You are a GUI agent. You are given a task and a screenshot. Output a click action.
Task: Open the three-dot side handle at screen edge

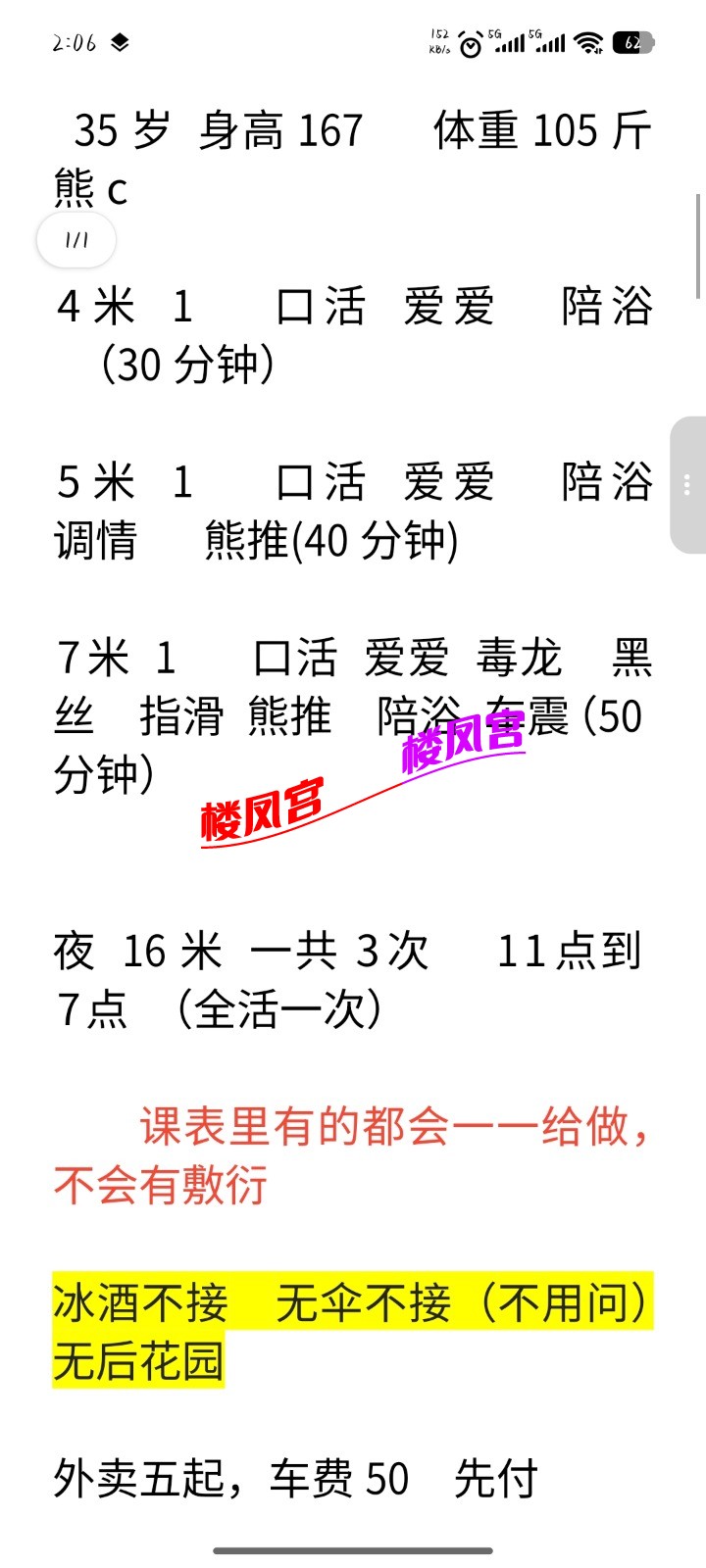click(x=688, y=484)
